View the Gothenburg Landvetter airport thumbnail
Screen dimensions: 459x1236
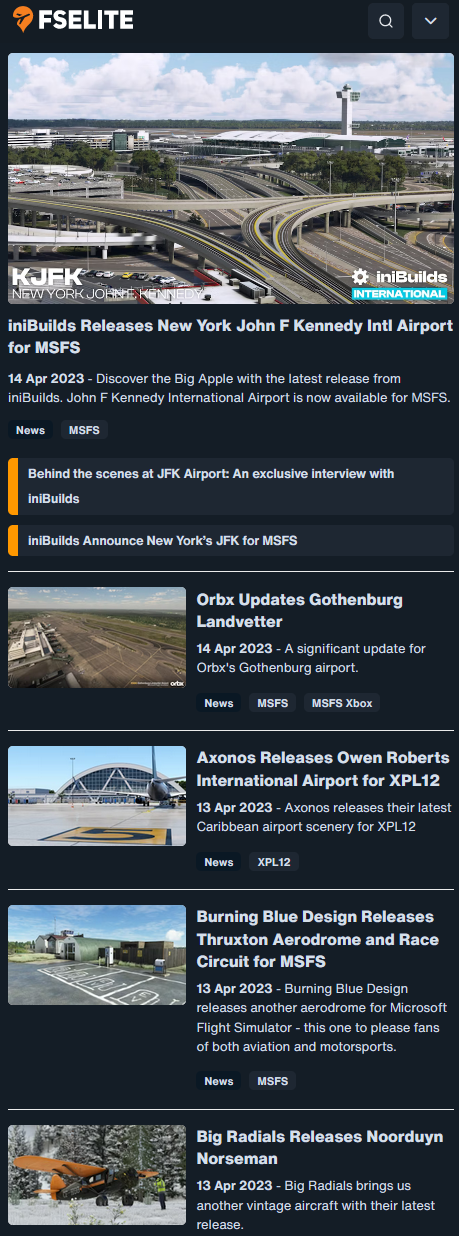tap(97, 637)
